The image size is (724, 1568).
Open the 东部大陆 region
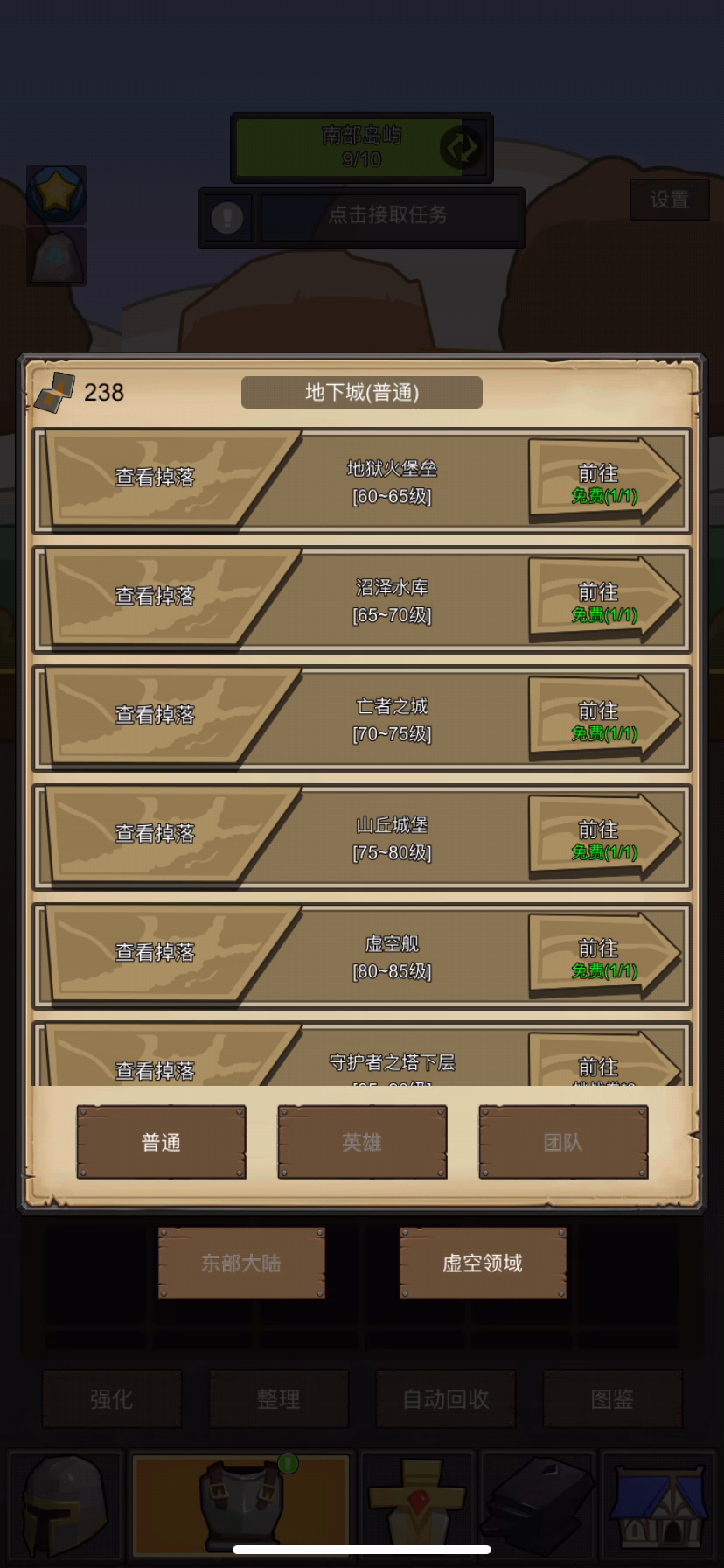pos(241,1263)
